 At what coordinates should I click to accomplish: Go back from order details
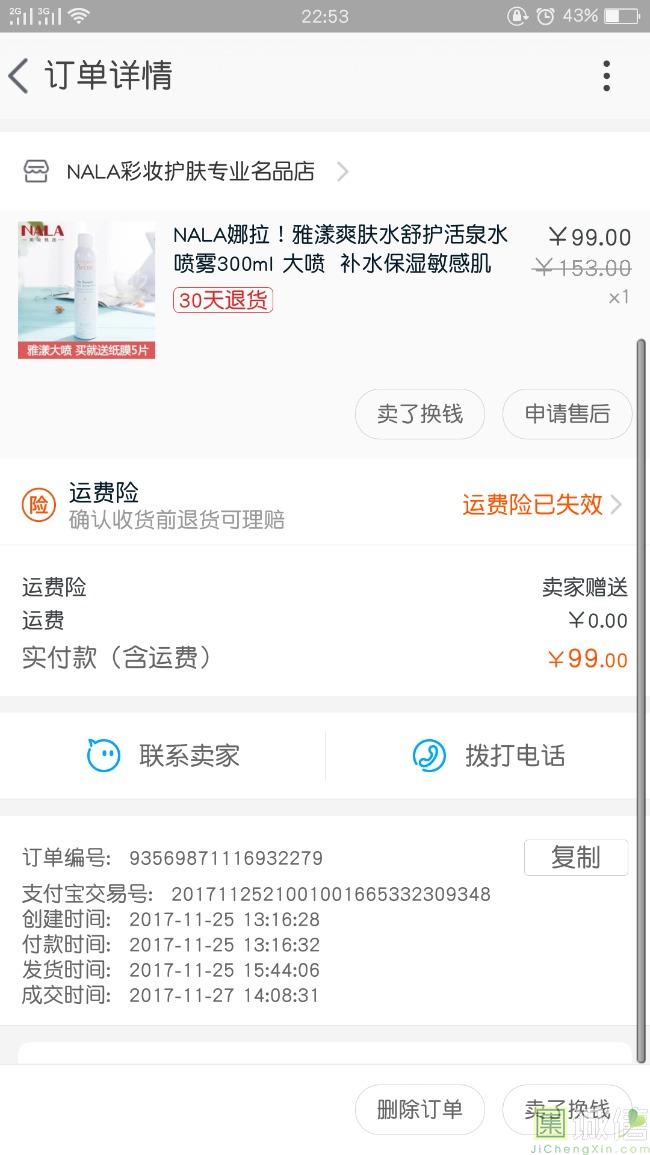click(x=20, y=76)
